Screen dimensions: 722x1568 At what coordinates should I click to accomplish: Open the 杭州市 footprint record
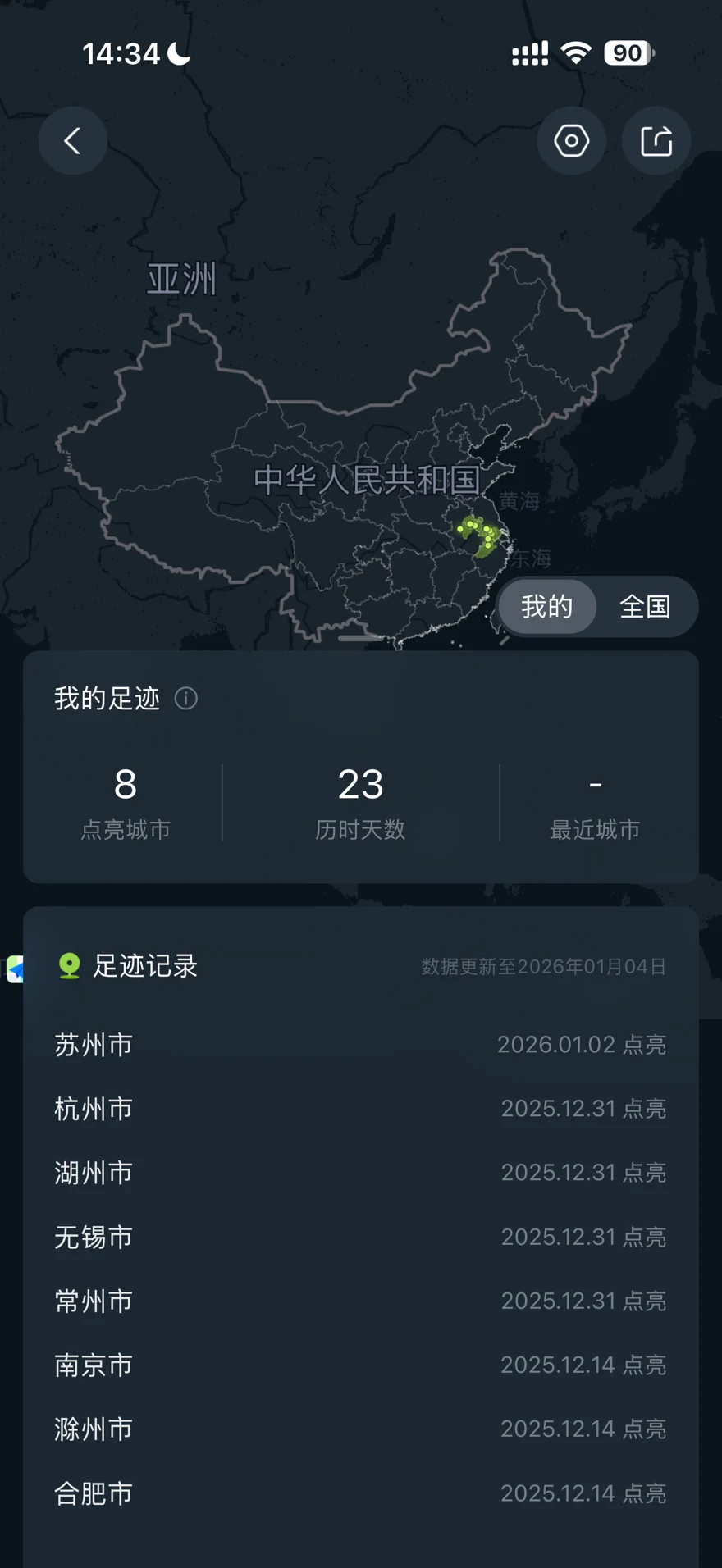tap(361, 1109)
